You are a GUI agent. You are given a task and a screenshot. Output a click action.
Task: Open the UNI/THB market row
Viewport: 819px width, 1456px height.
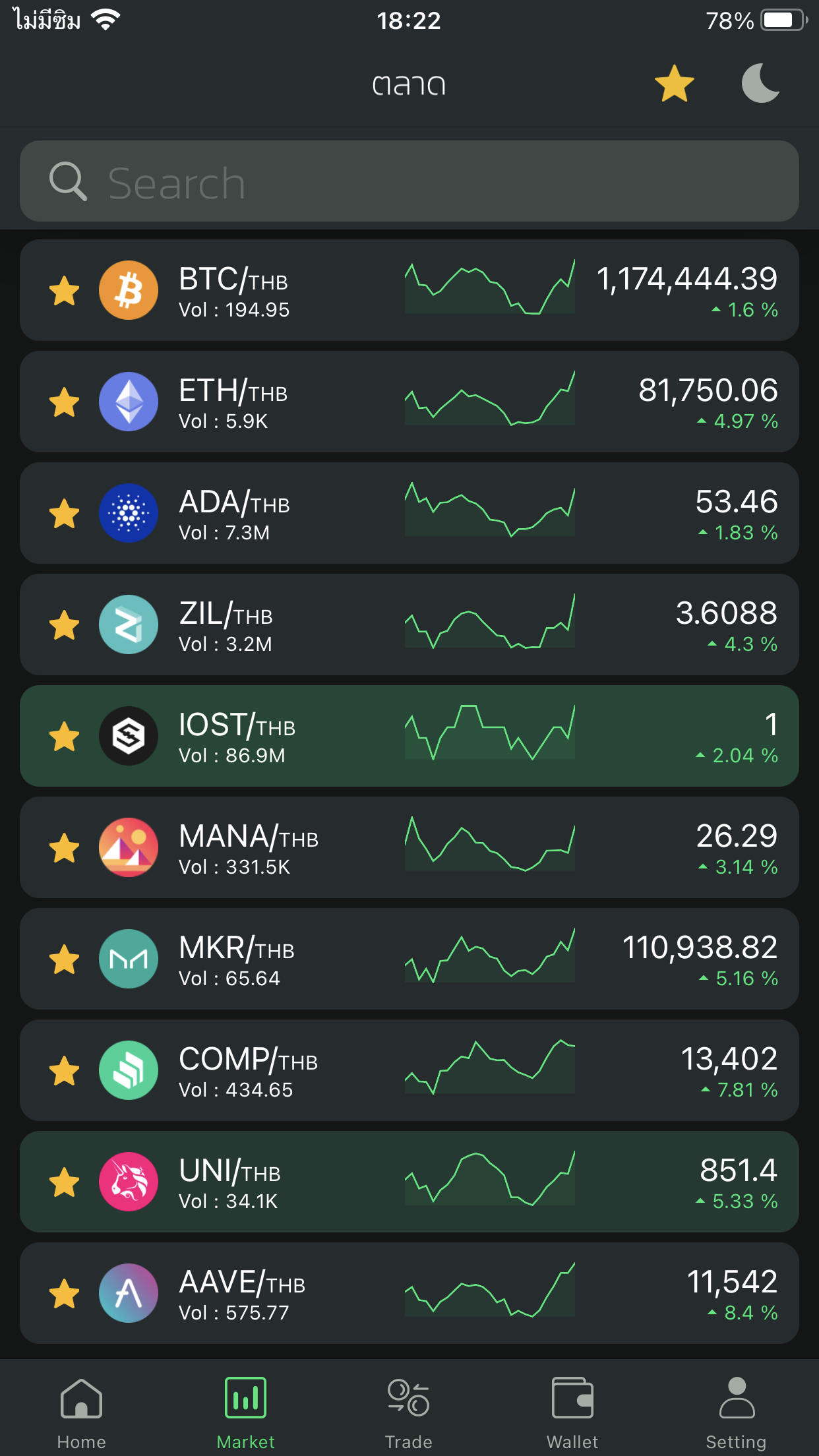(x=409, y=1182)
